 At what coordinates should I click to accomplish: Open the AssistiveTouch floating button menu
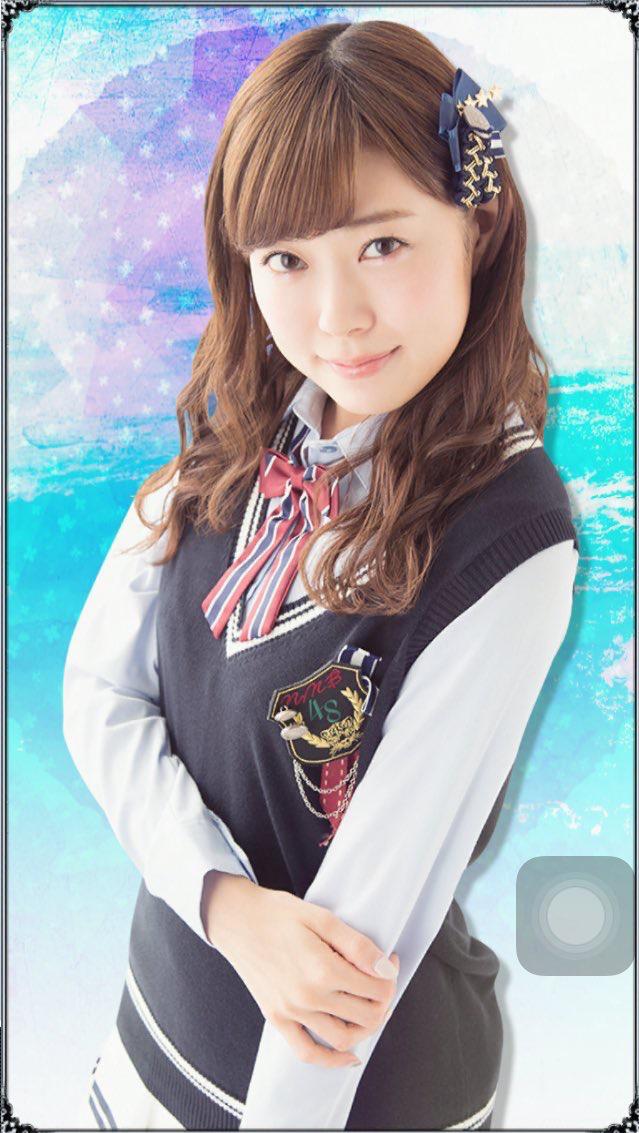(x=575, y=914)
